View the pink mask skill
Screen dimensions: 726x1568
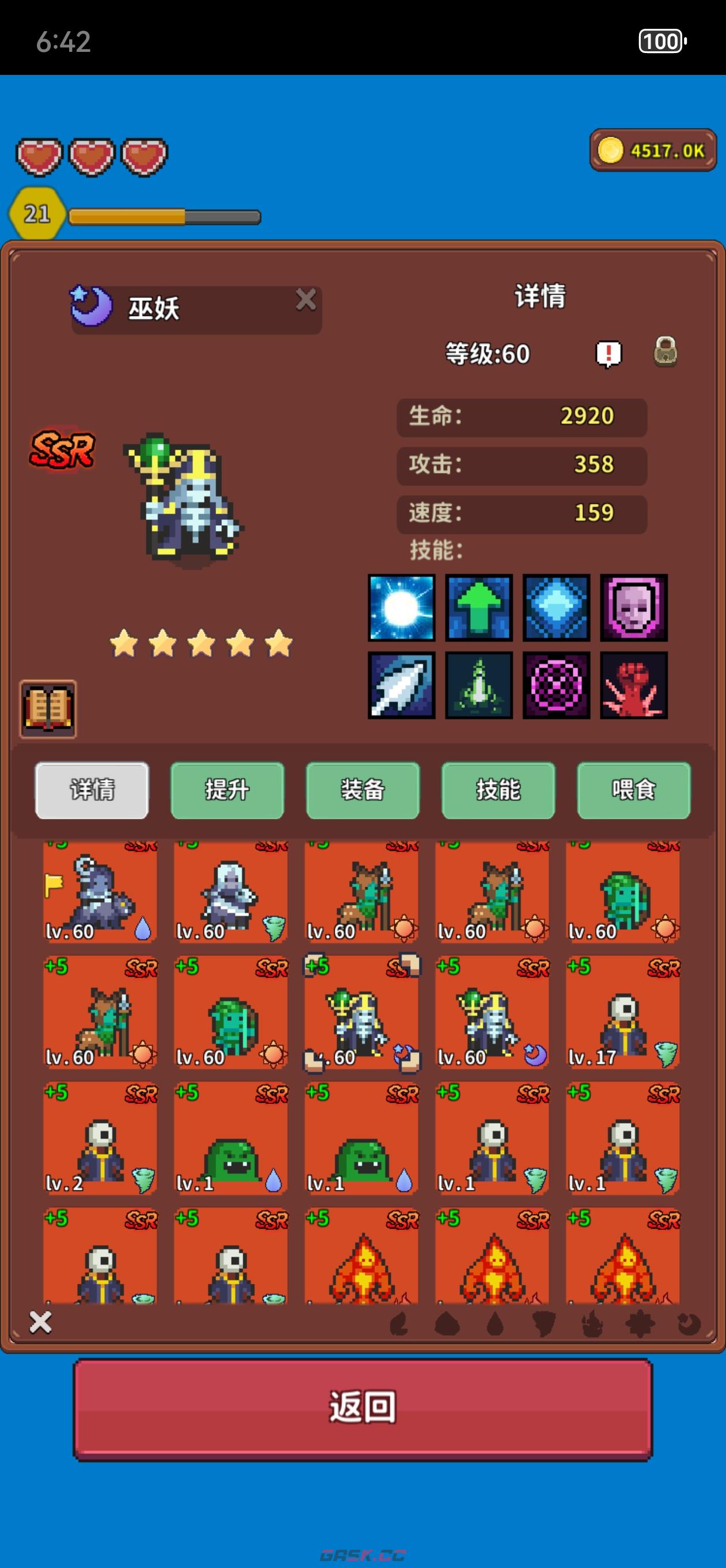point(633,608)
